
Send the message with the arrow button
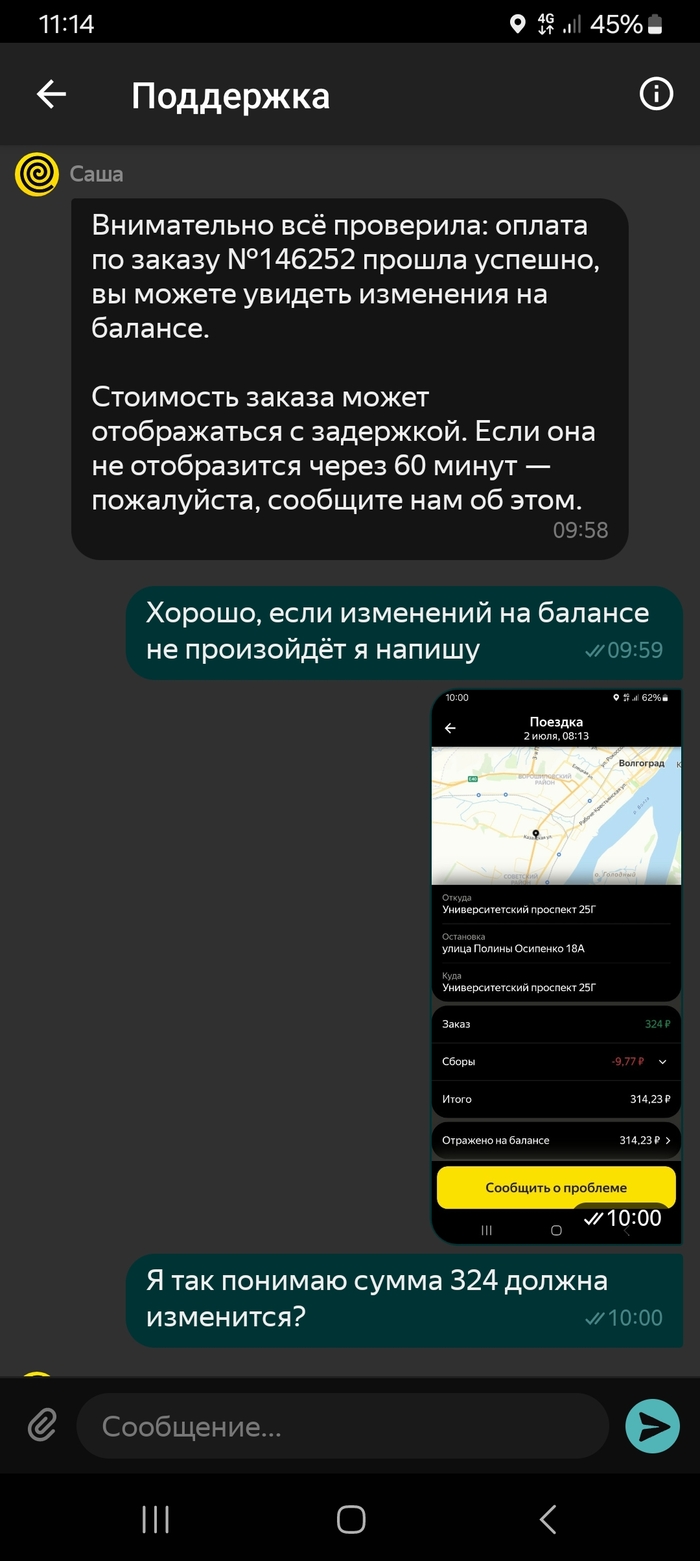tap(652, 1426)
